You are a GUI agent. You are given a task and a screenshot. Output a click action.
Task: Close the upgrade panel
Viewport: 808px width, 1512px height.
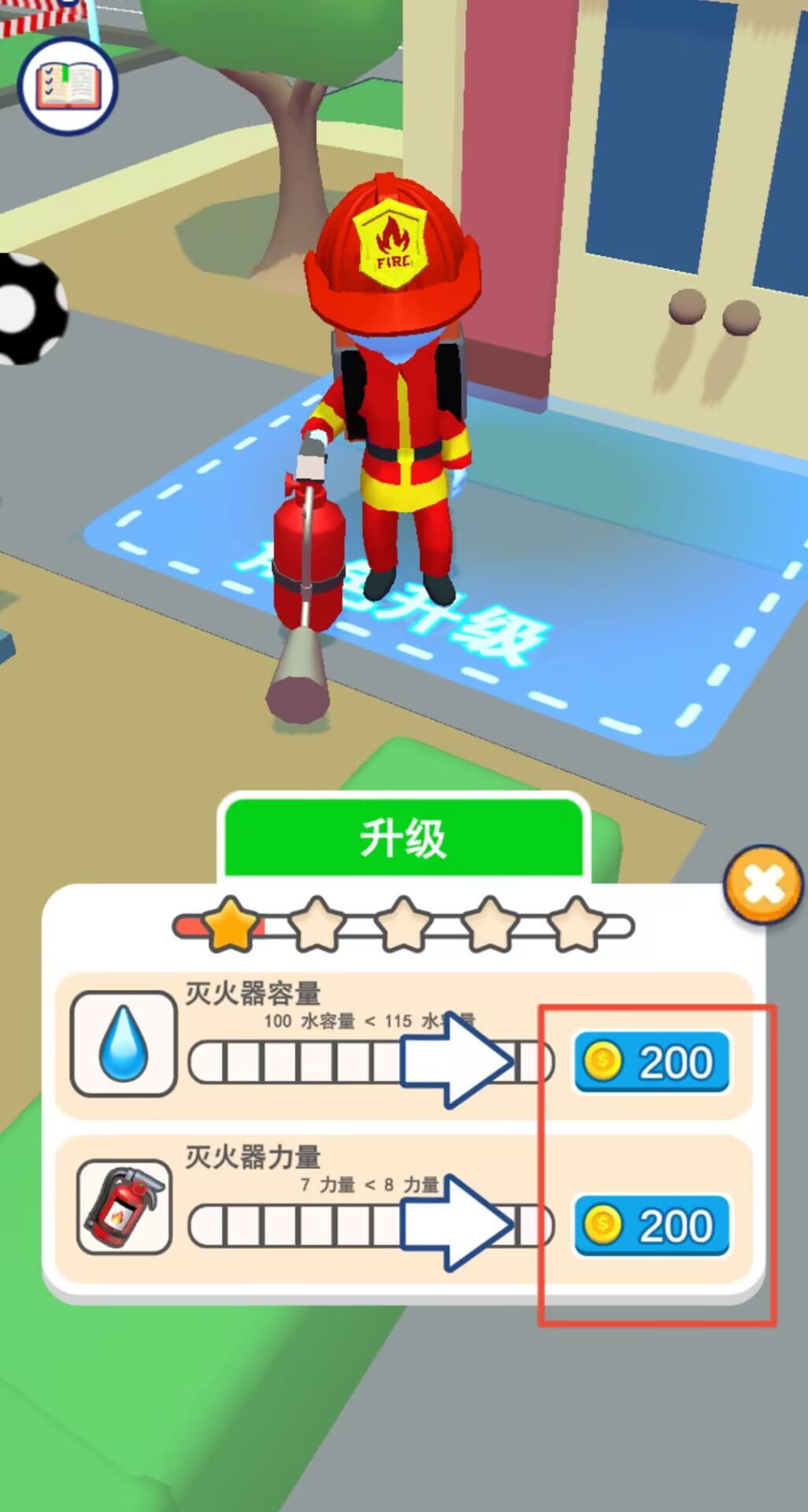tap(762, 885)
